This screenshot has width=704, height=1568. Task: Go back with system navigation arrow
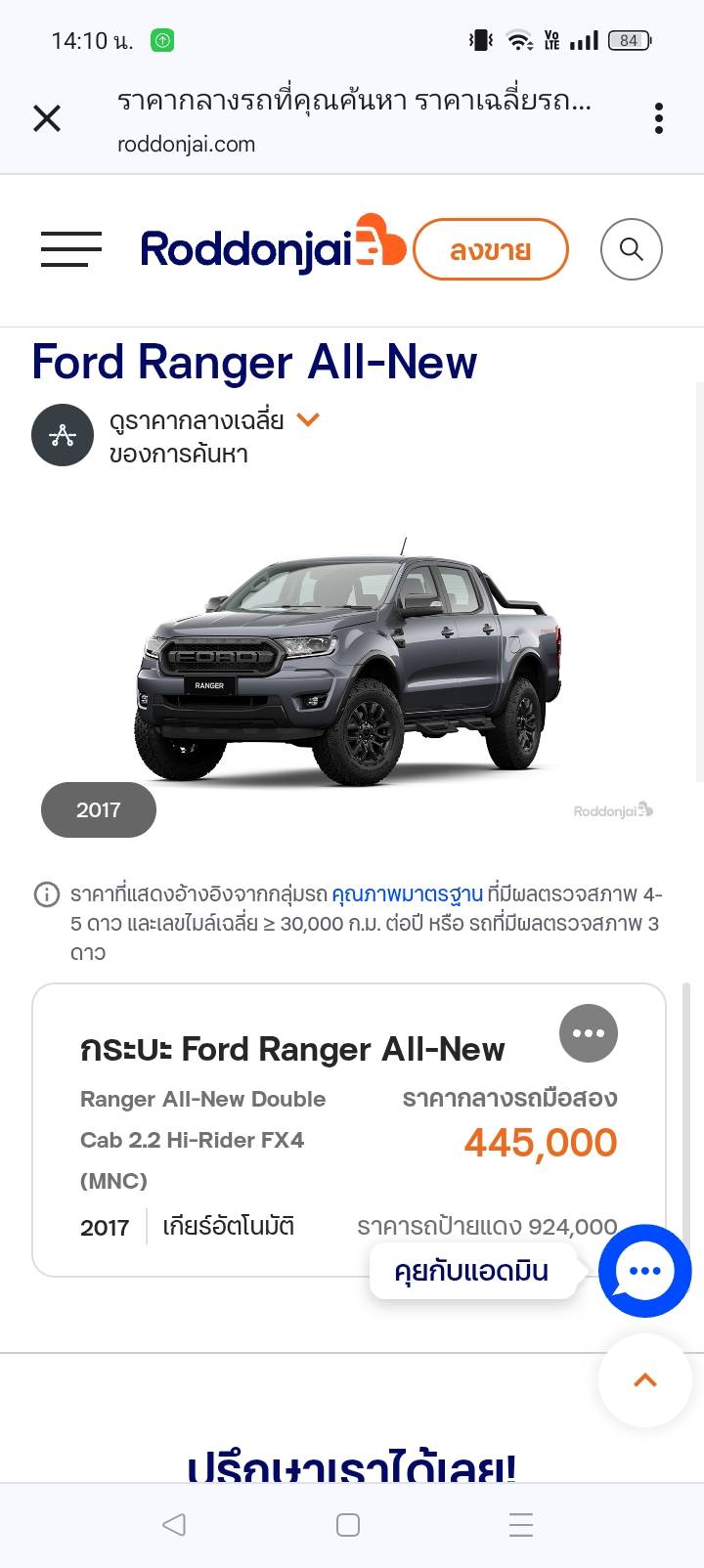coord(174,1524)
